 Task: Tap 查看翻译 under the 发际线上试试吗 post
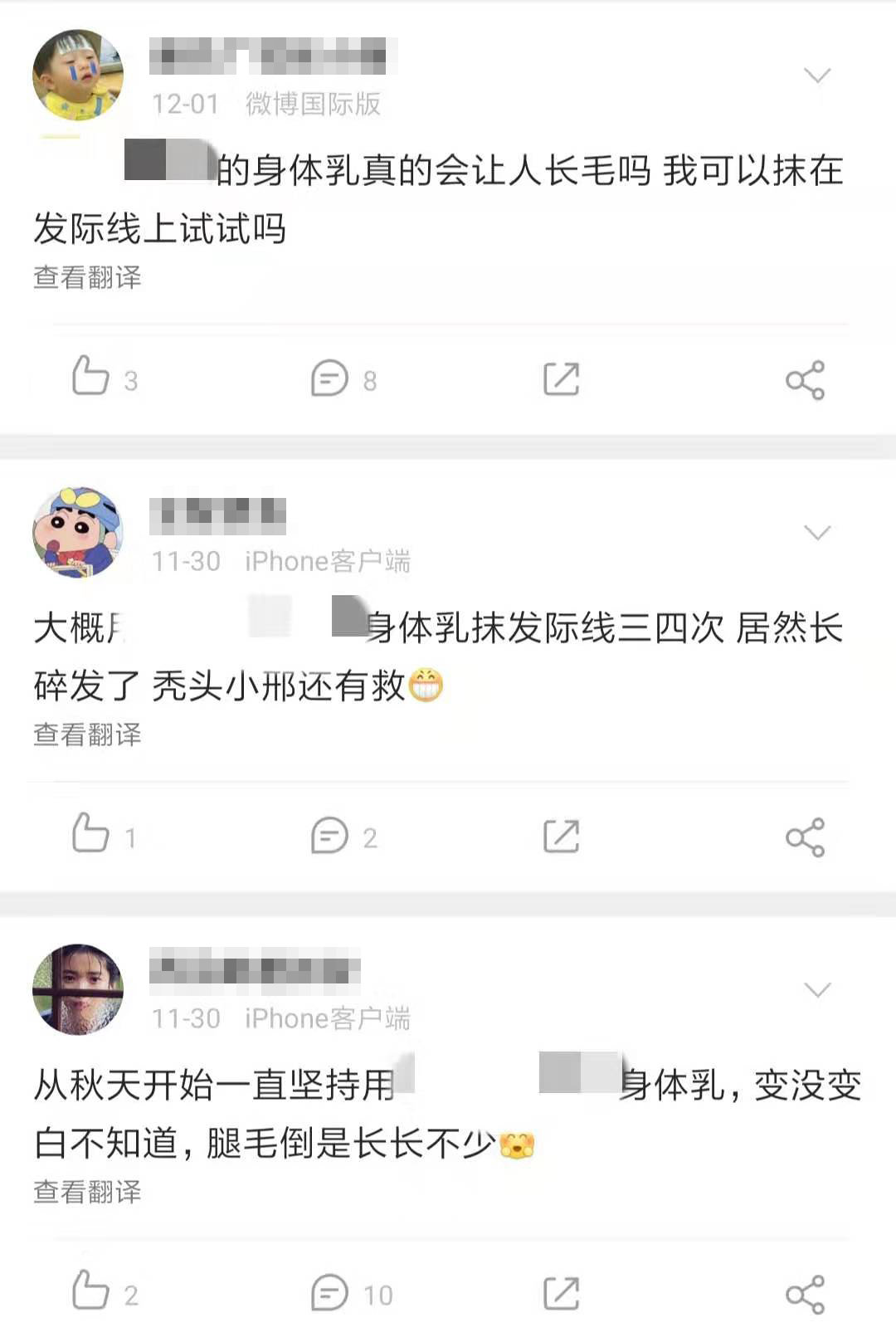pyautogui.click(x=87, y=277)
